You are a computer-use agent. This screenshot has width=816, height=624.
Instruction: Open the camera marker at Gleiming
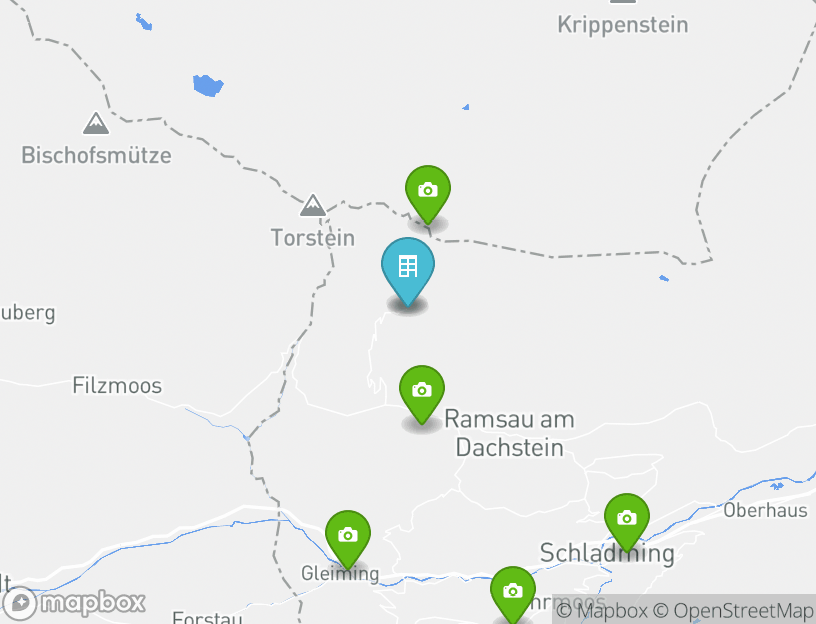click(x=348, y=535)
